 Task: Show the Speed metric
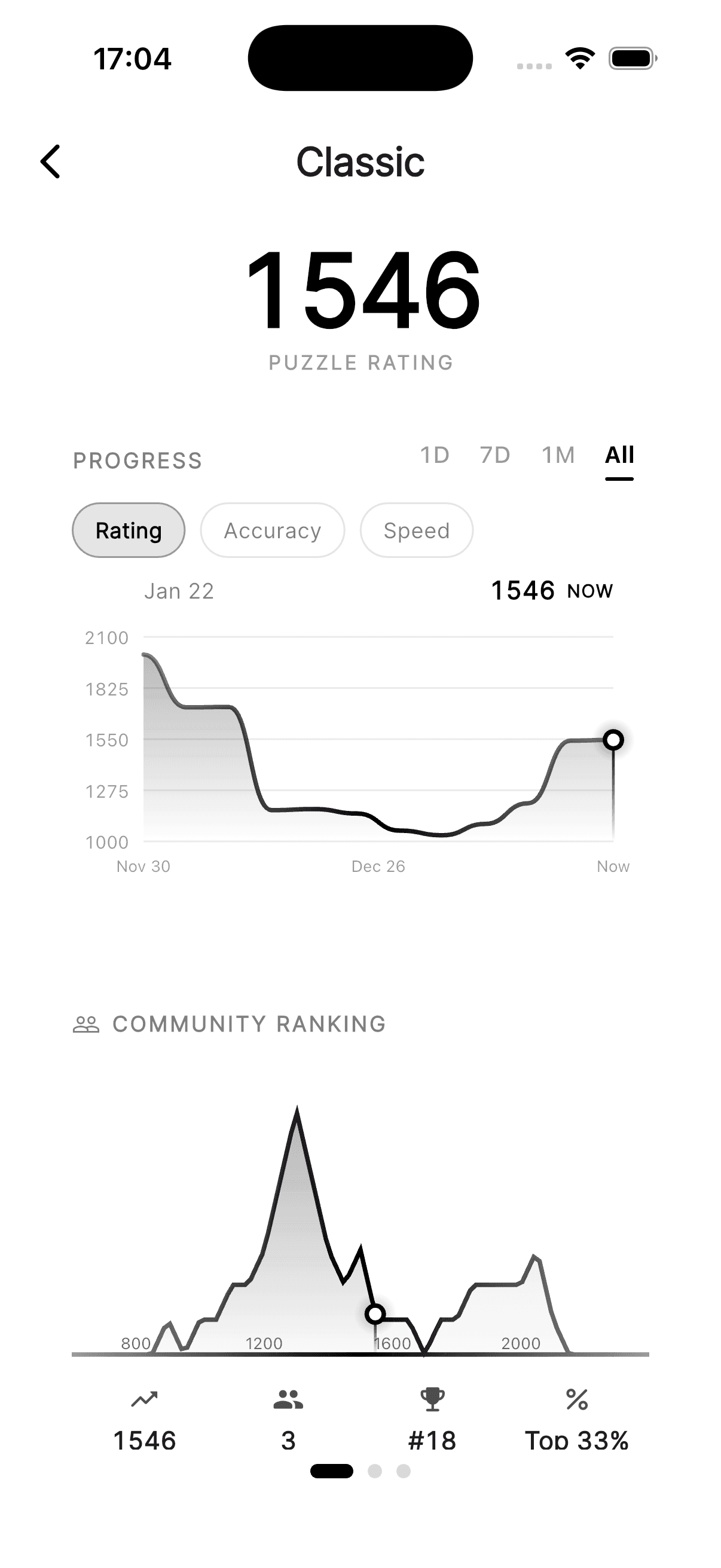[416, 530]
